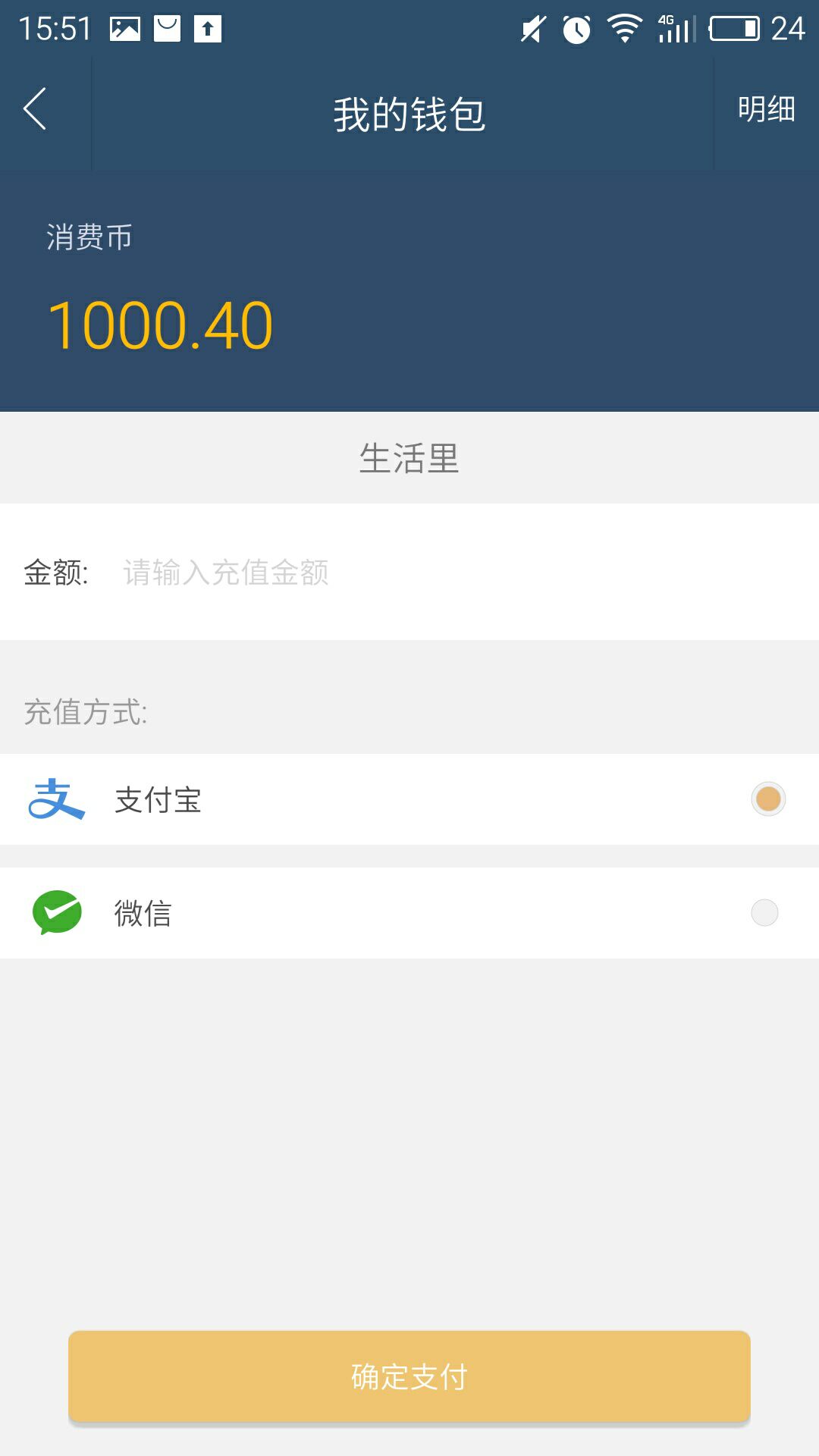Choose 微信 as the recharge method
This screenshot has width=819, height=1456.
click(409, 913)
